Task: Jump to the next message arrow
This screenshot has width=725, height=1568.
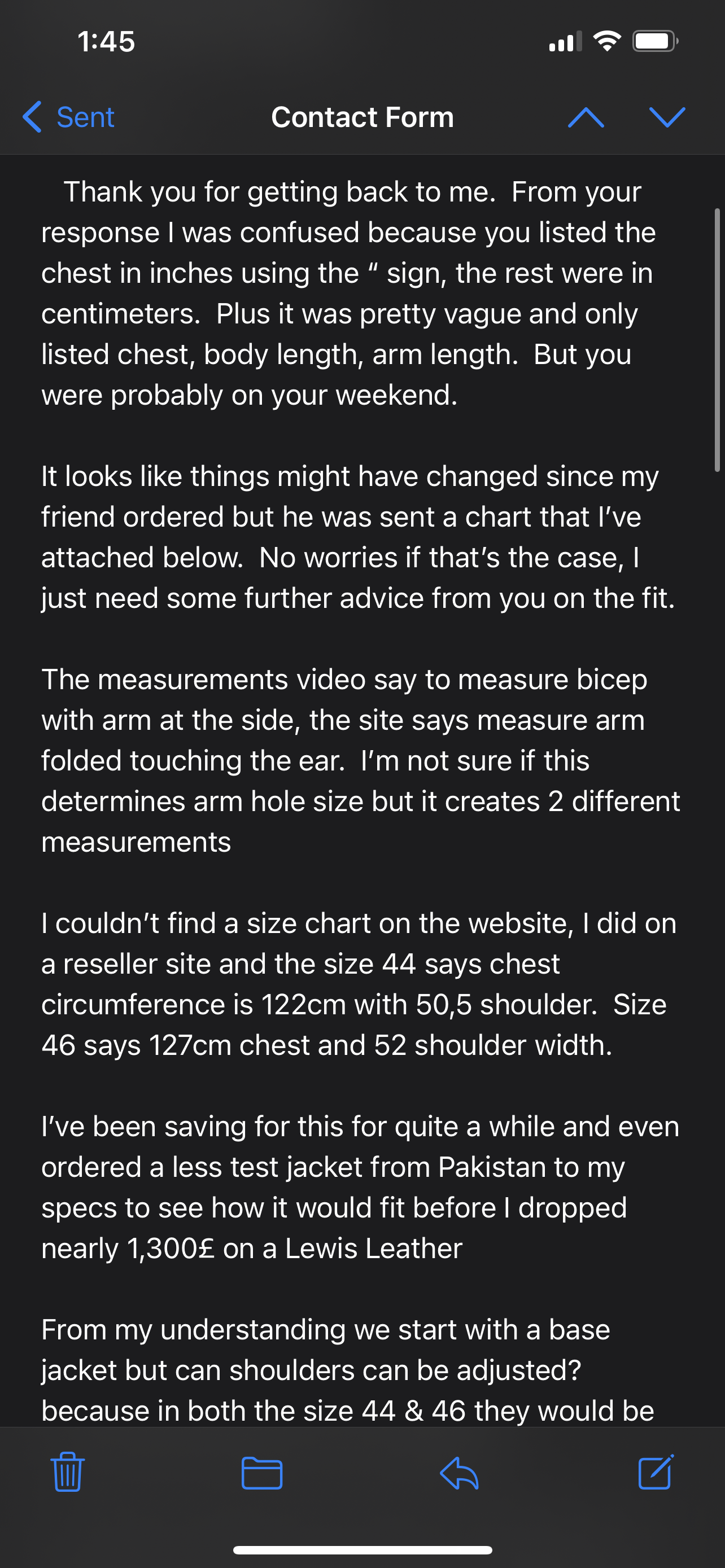Action: (667, 117)
